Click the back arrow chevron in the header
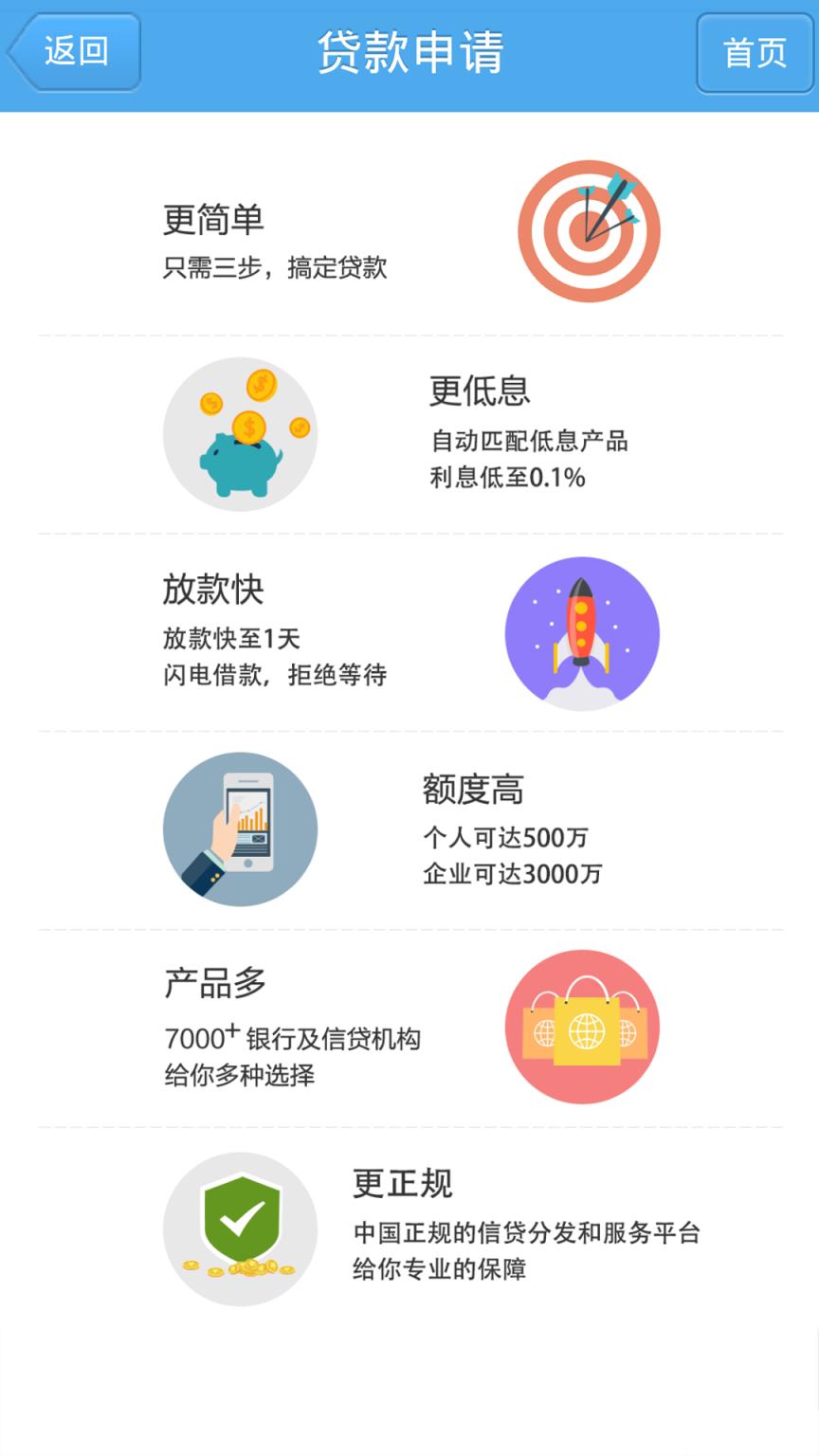This screenshot has height=1456, width=819. [21, 52]
